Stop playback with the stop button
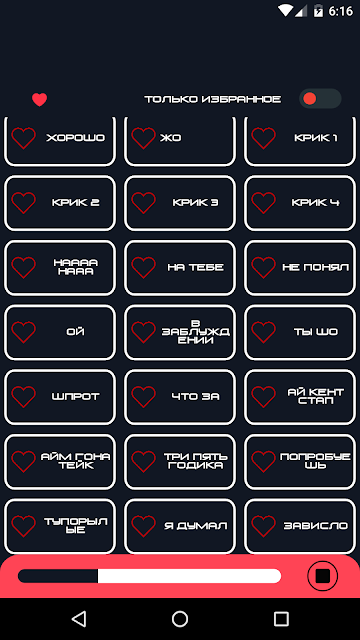 point(322,576)
